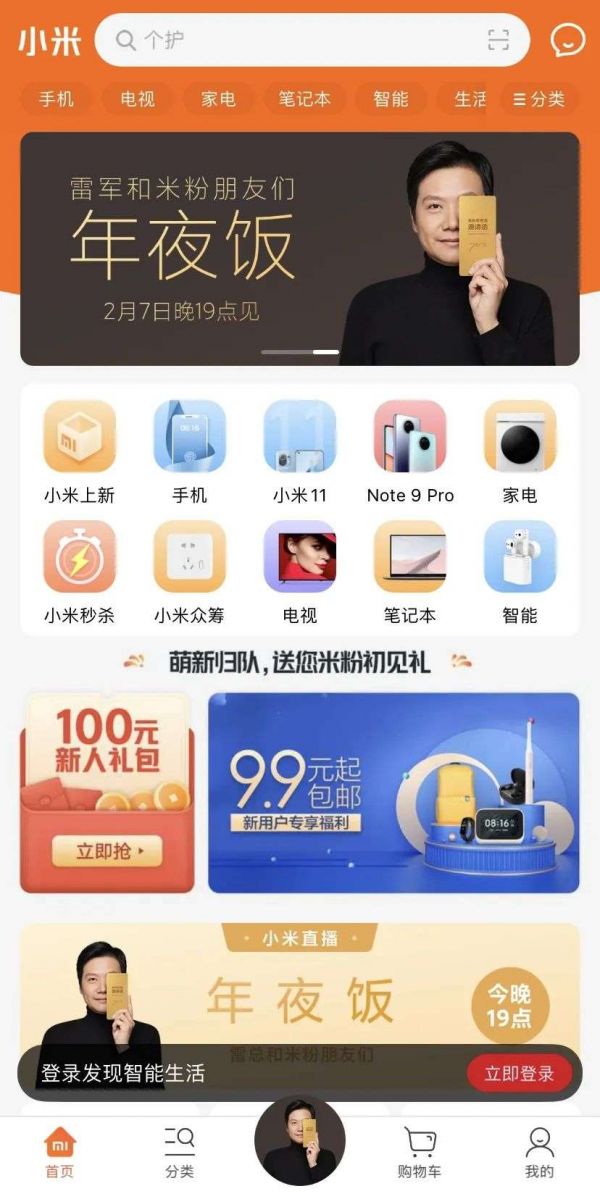Go to the 购物车 tab
This screenshot has width=600, height=1199.
click(419, 1152)
